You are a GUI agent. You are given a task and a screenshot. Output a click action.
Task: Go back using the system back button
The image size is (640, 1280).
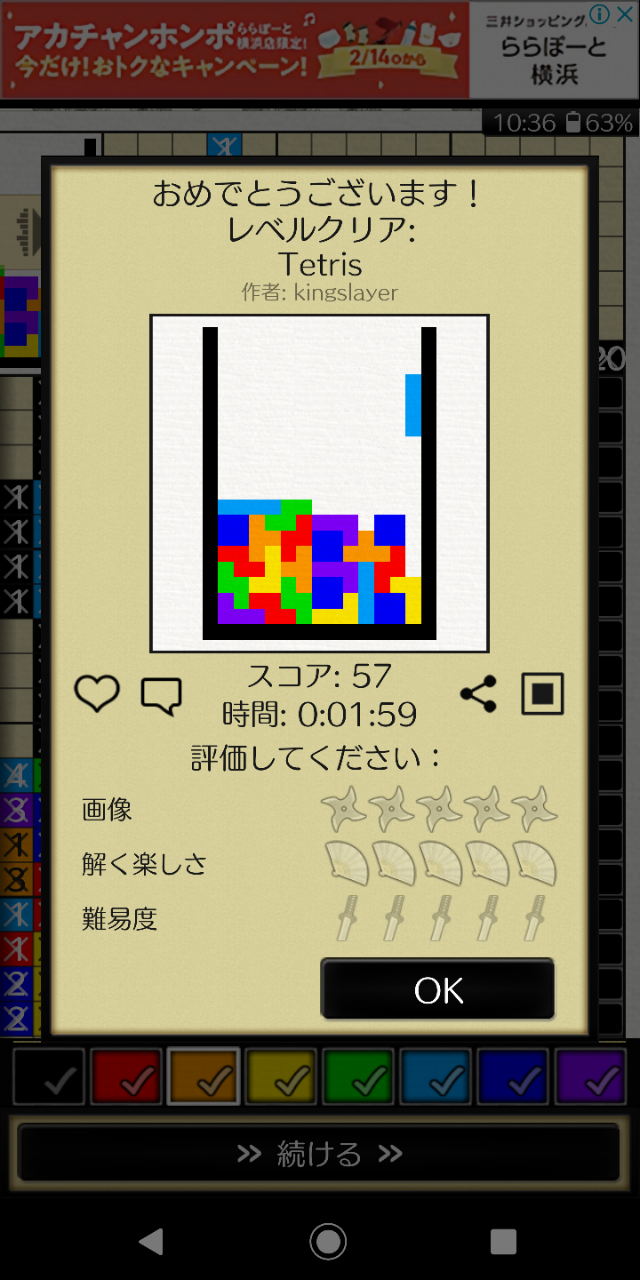click(x=151, y=1241)
